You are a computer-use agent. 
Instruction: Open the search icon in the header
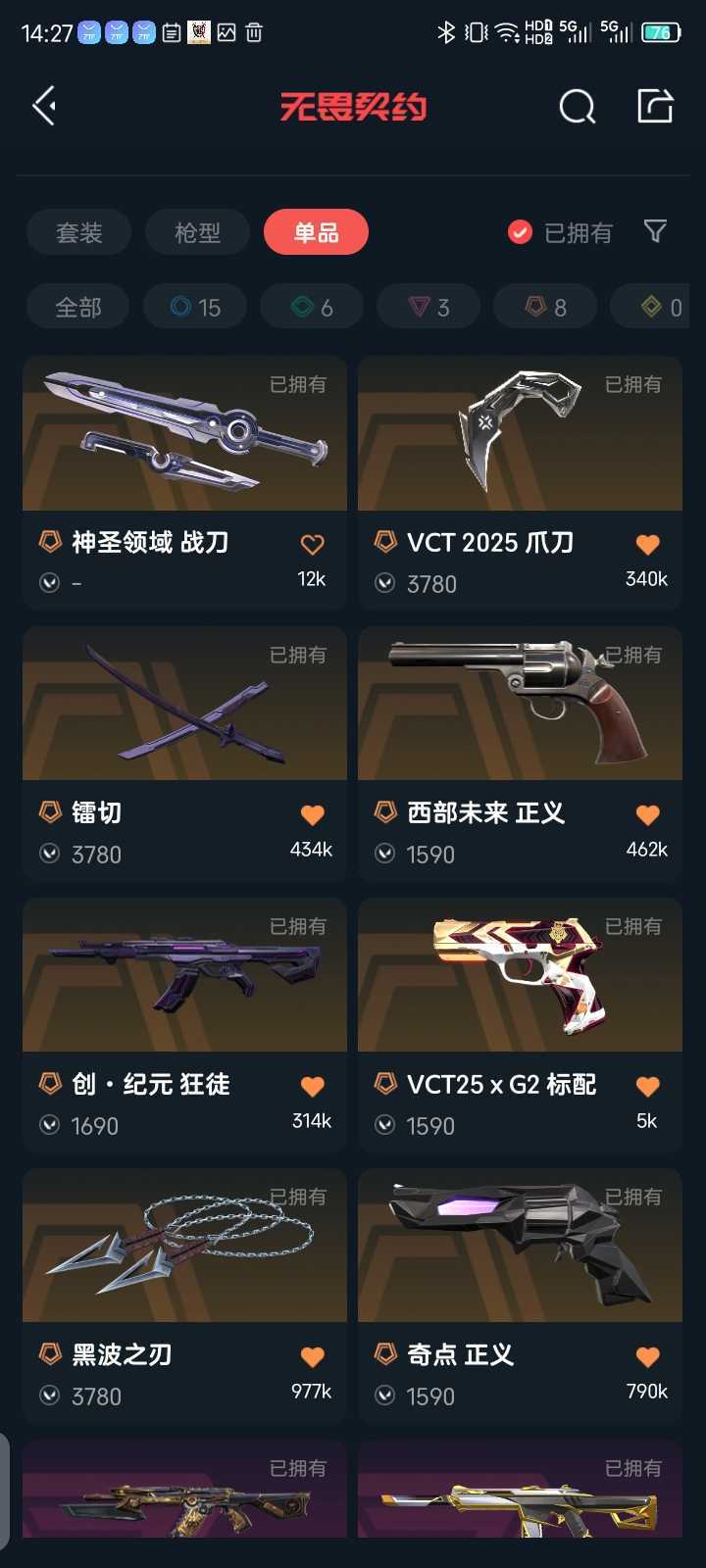[577, 106]
